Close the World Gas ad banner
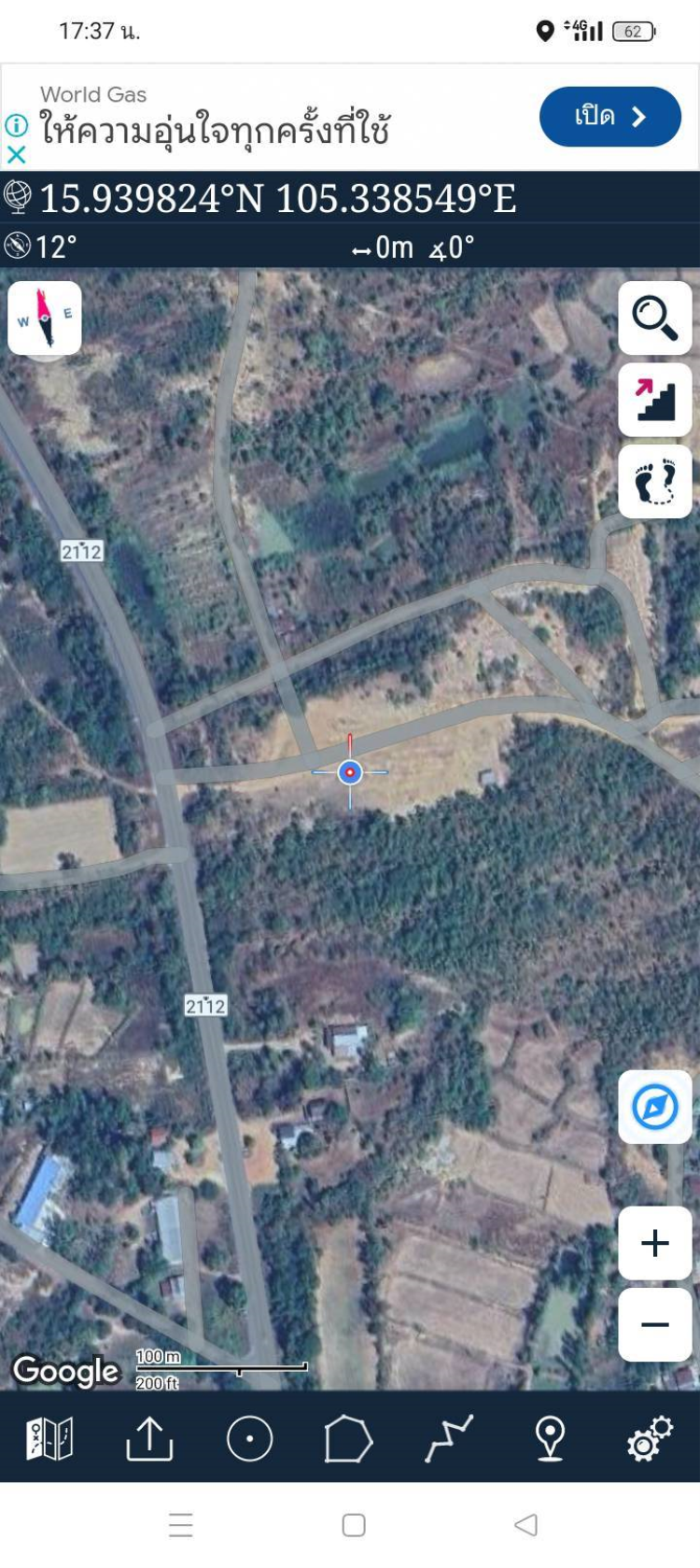This screenshot has height=1568, width=700. coord(16,154)
